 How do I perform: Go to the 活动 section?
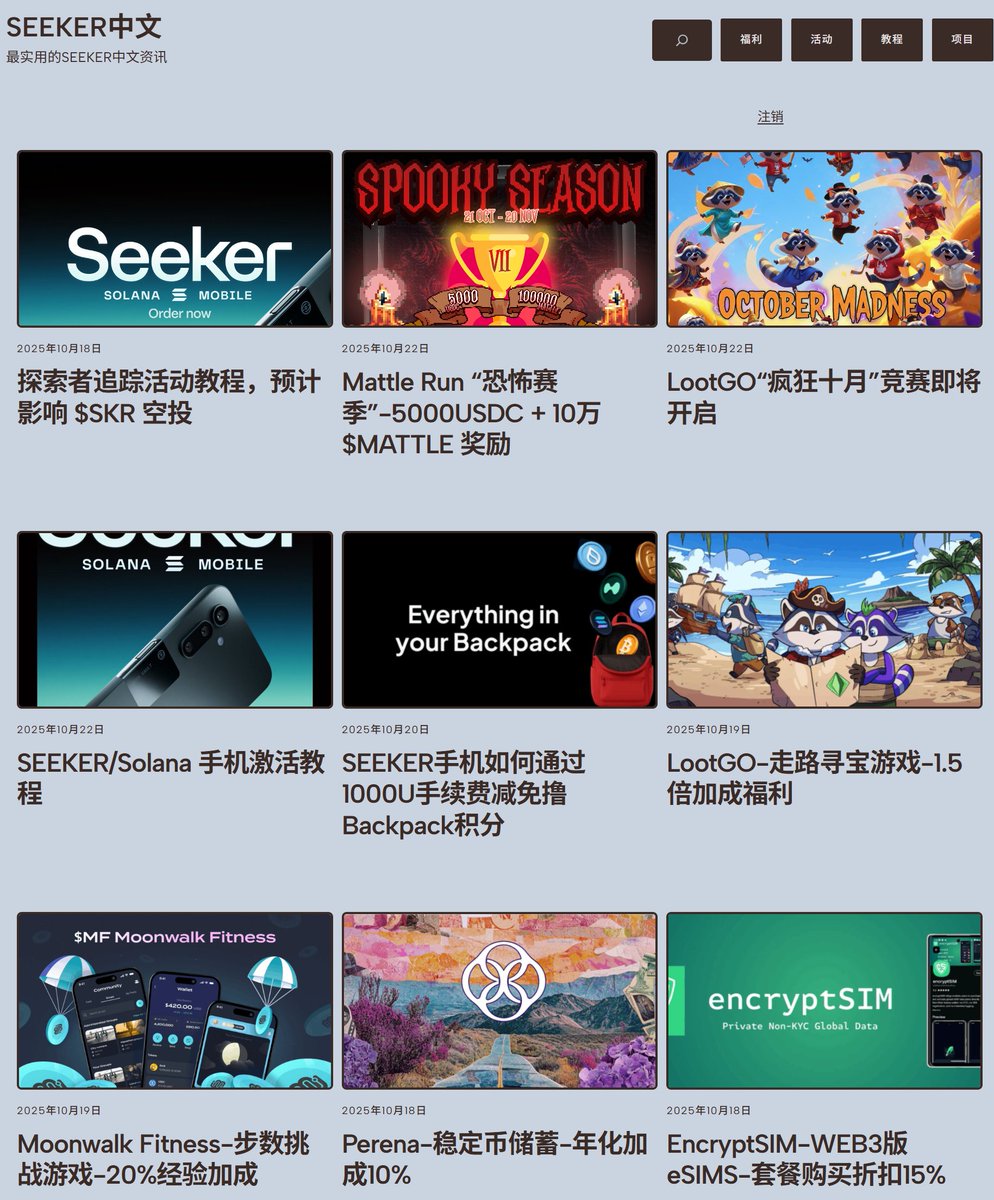click(821, 40)
